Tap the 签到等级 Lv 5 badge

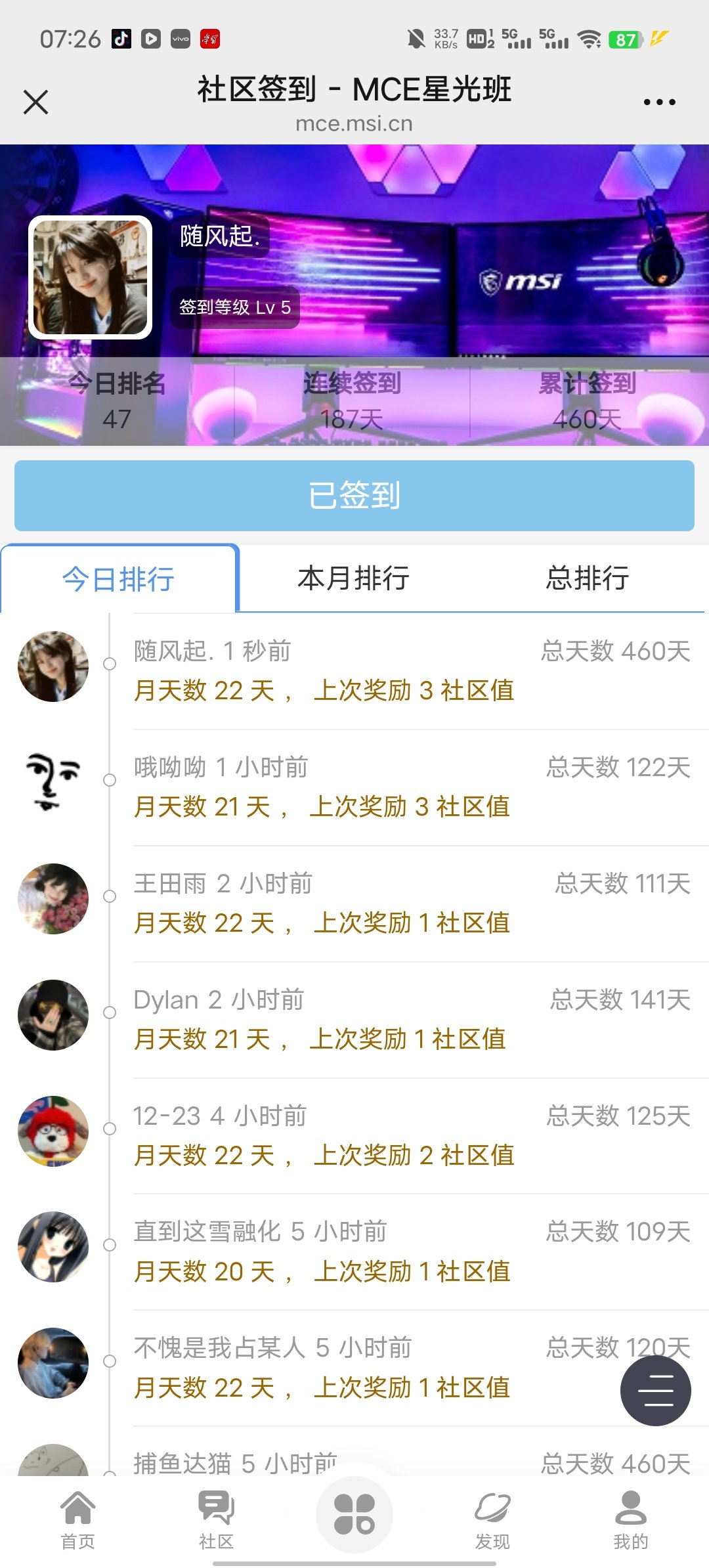[x=236, y=306]
